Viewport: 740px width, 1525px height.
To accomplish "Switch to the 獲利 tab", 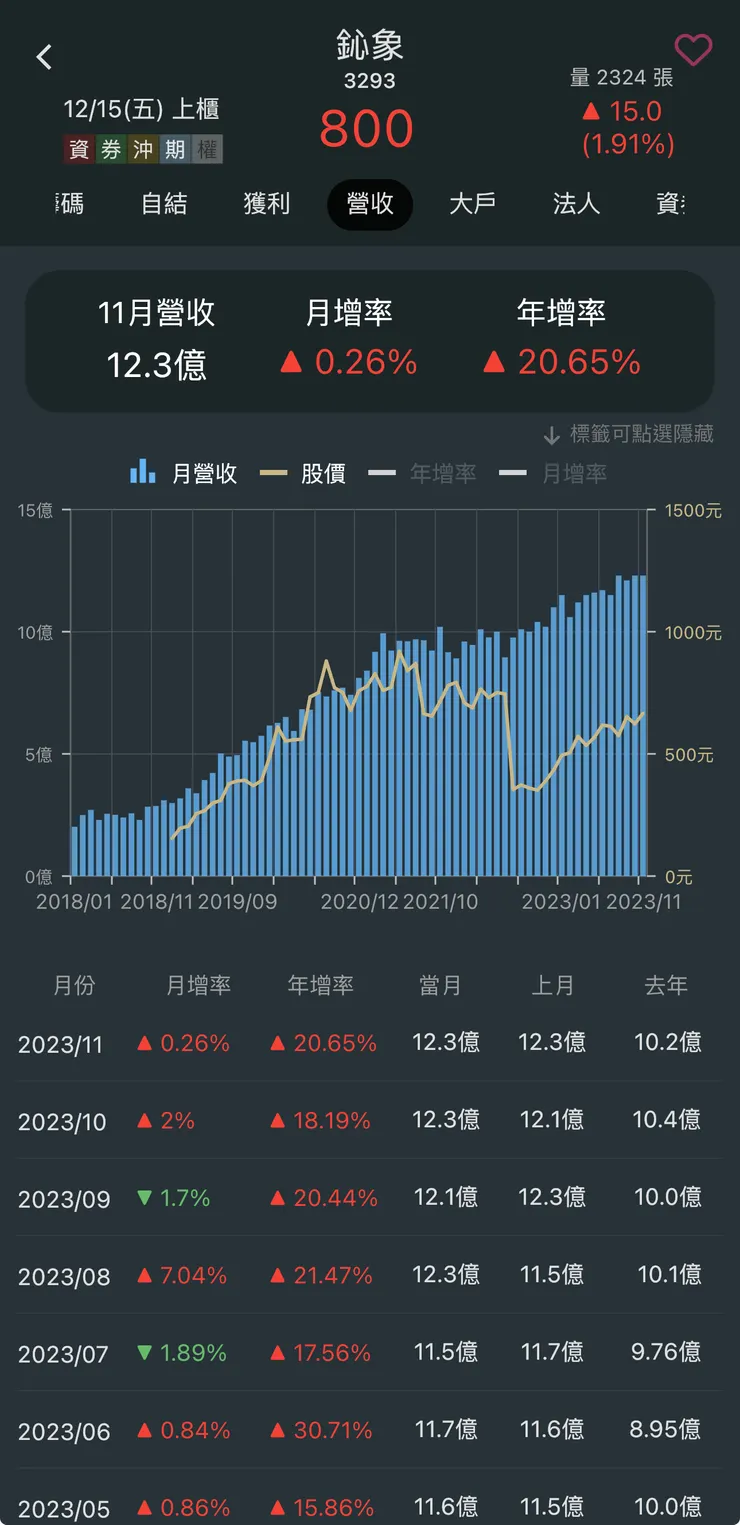I will point(267,204).
